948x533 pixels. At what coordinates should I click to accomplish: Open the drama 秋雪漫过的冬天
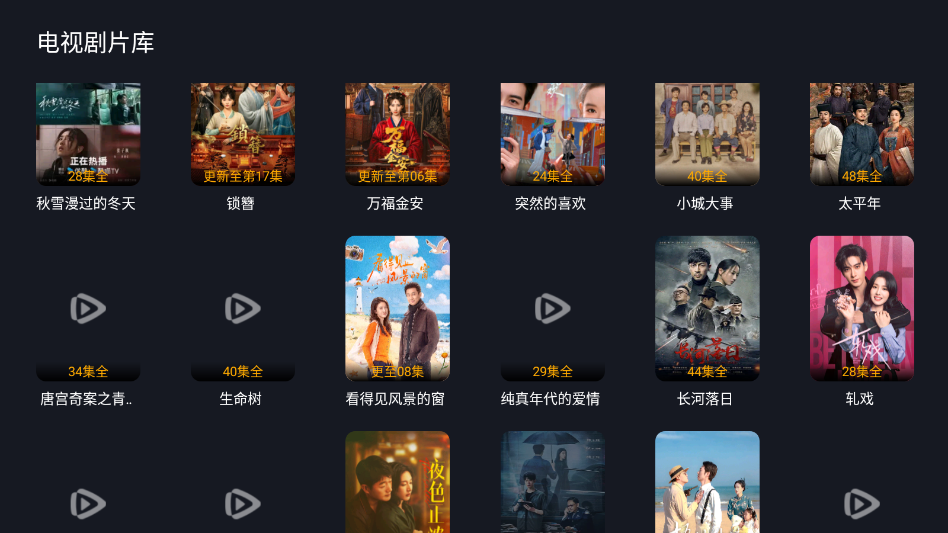[x=88, y=135]
